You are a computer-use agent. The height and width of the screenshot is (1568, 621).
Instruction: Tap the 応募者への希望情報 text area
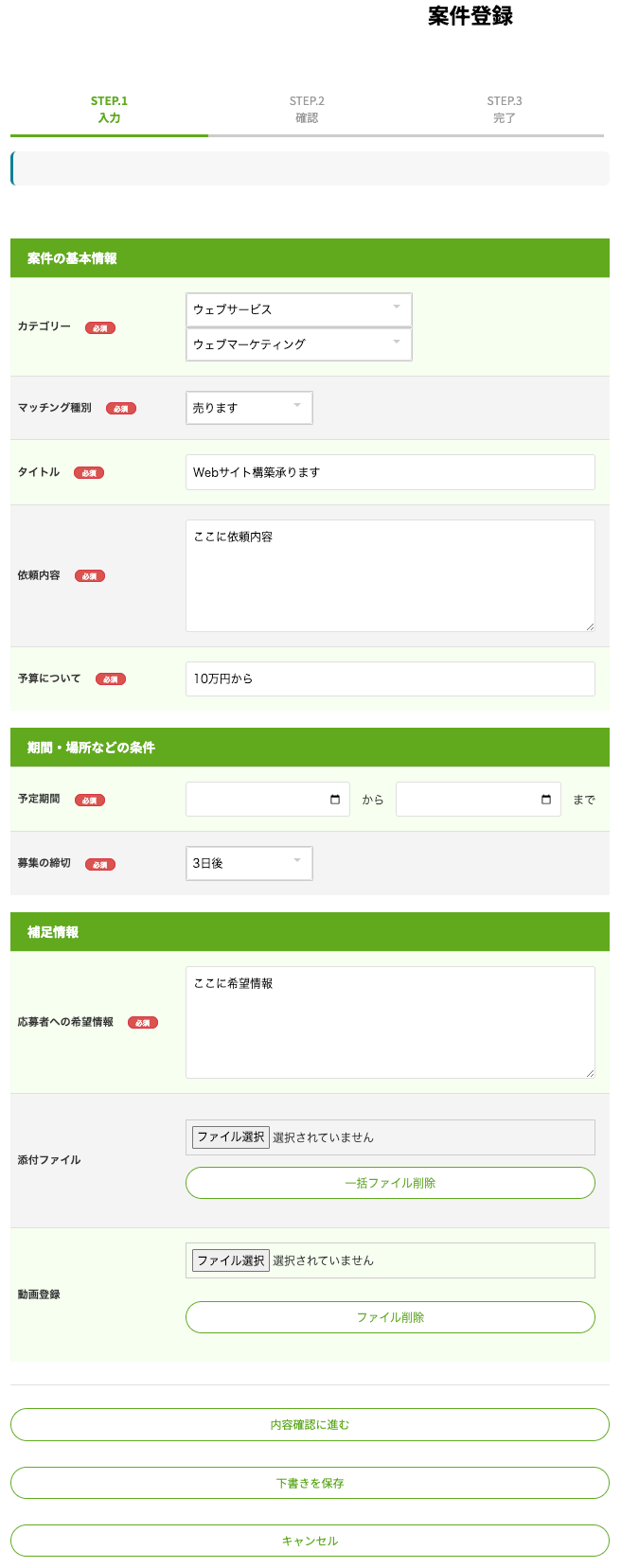[x=390, y=1022]
